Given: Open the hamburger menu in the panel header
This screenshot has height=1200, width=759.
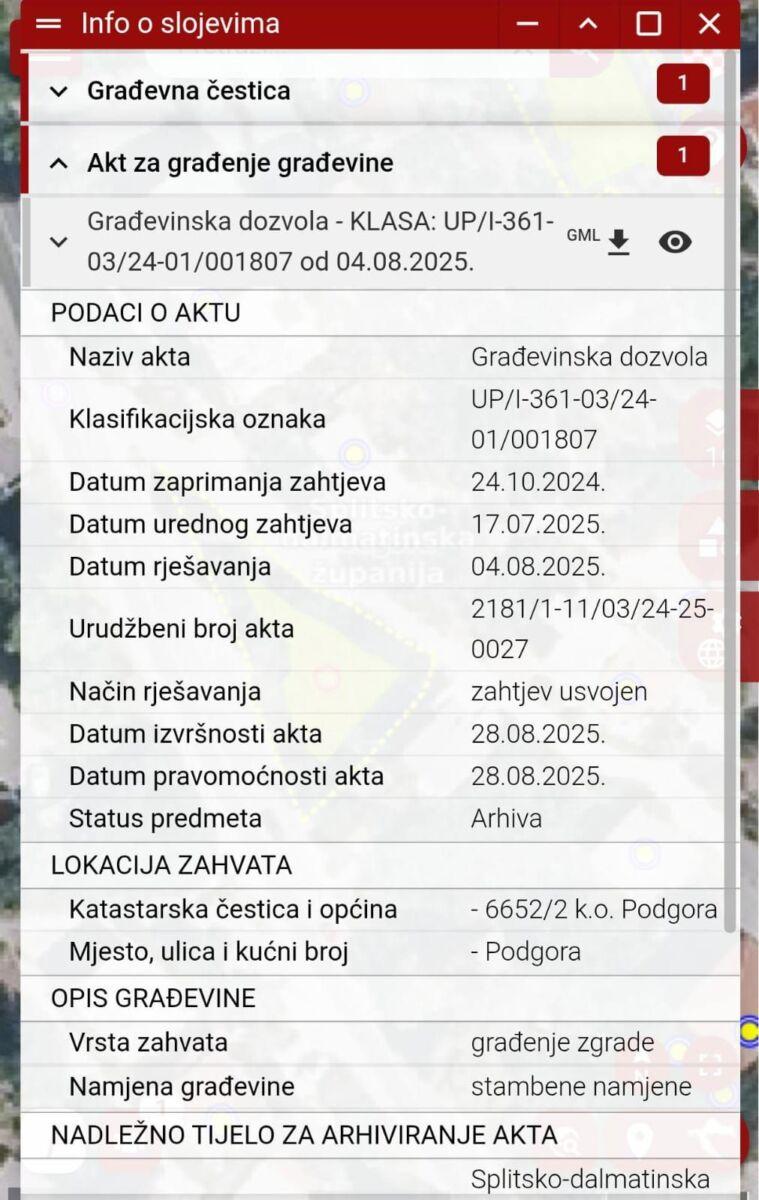Looking at the screenshot, I should click(48, 24).
